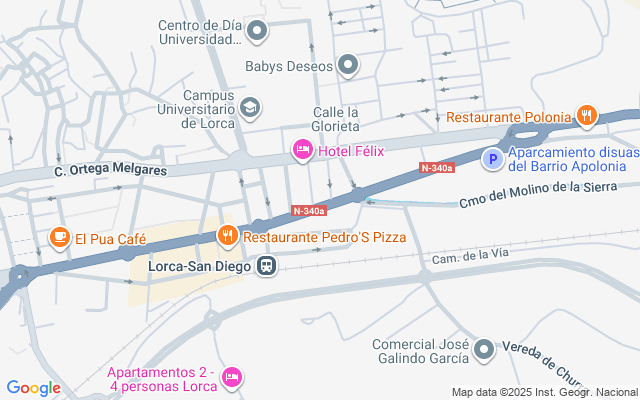Select Restaurante Polonia pin on the map

[x=587, y=116]
